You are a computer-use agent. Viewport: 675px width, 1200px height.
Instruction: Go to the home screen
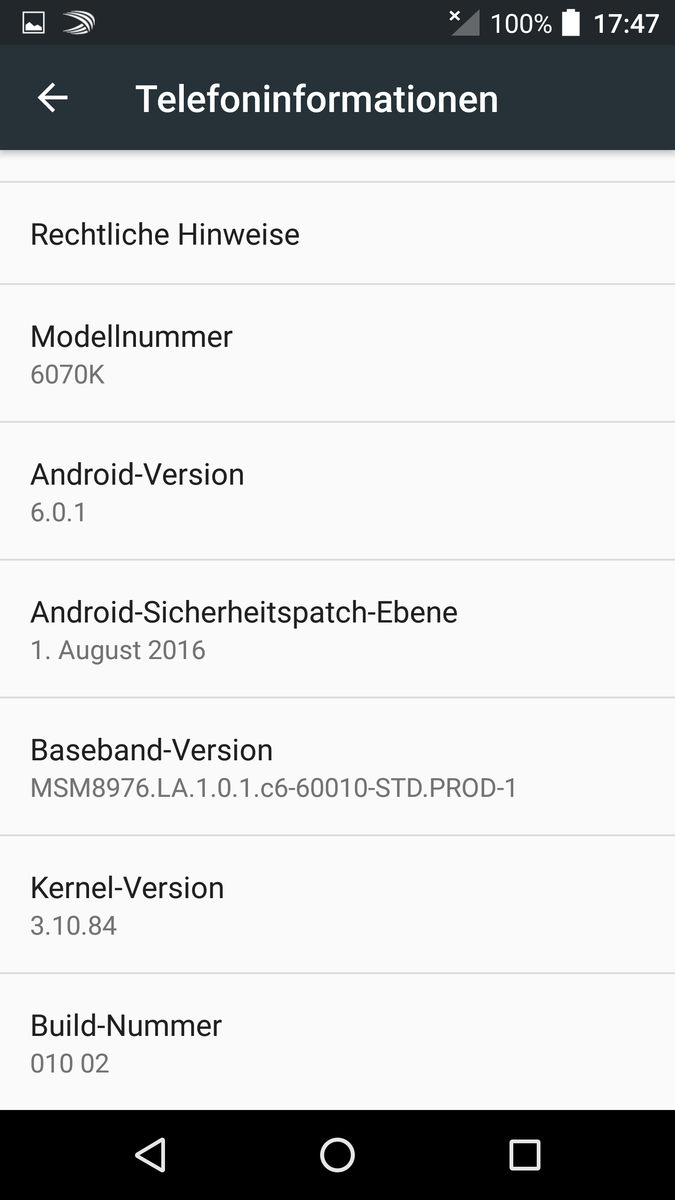pos(337,1155)
